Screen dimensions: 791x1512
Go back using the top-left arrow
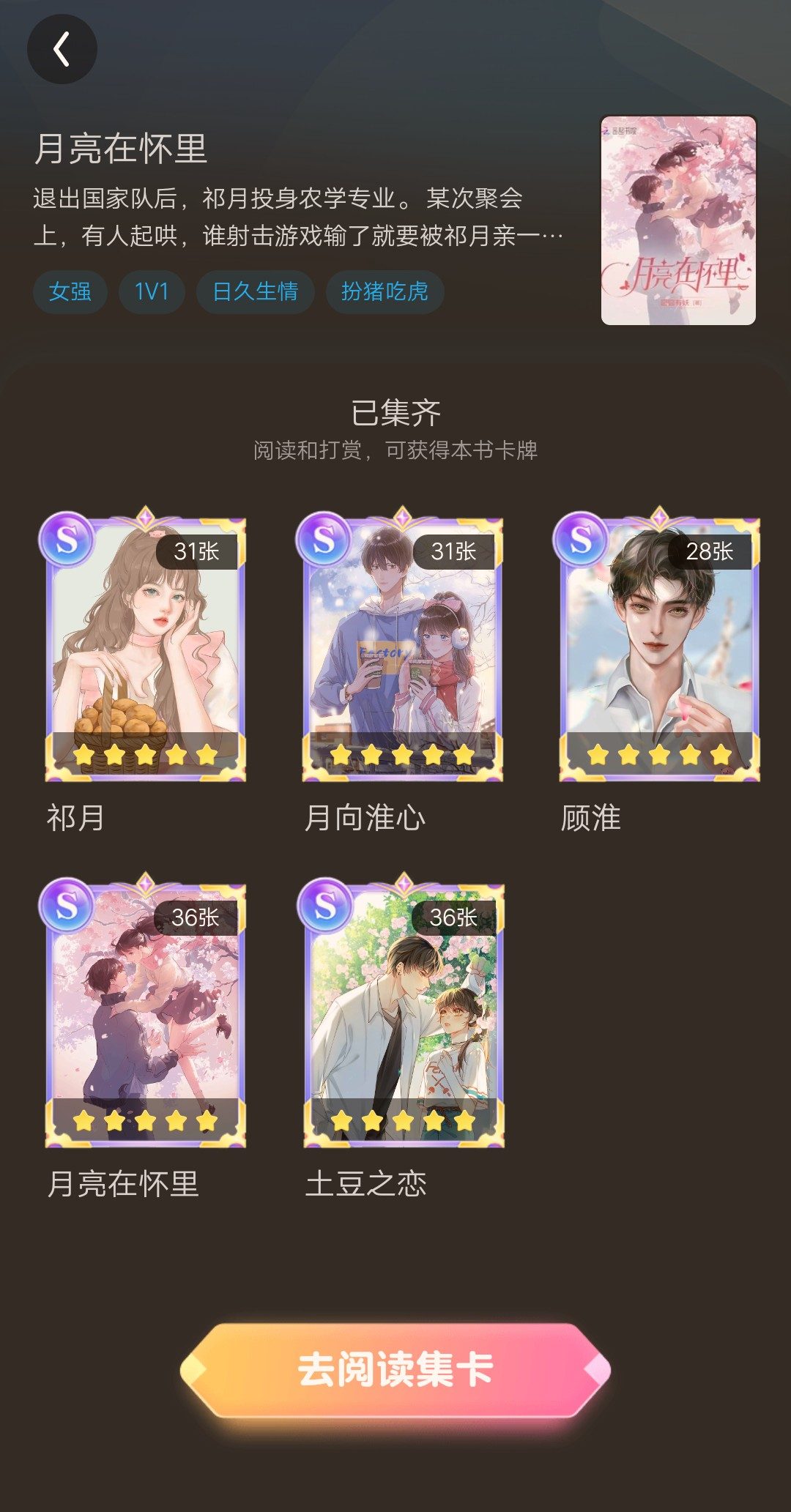[62, 49]
